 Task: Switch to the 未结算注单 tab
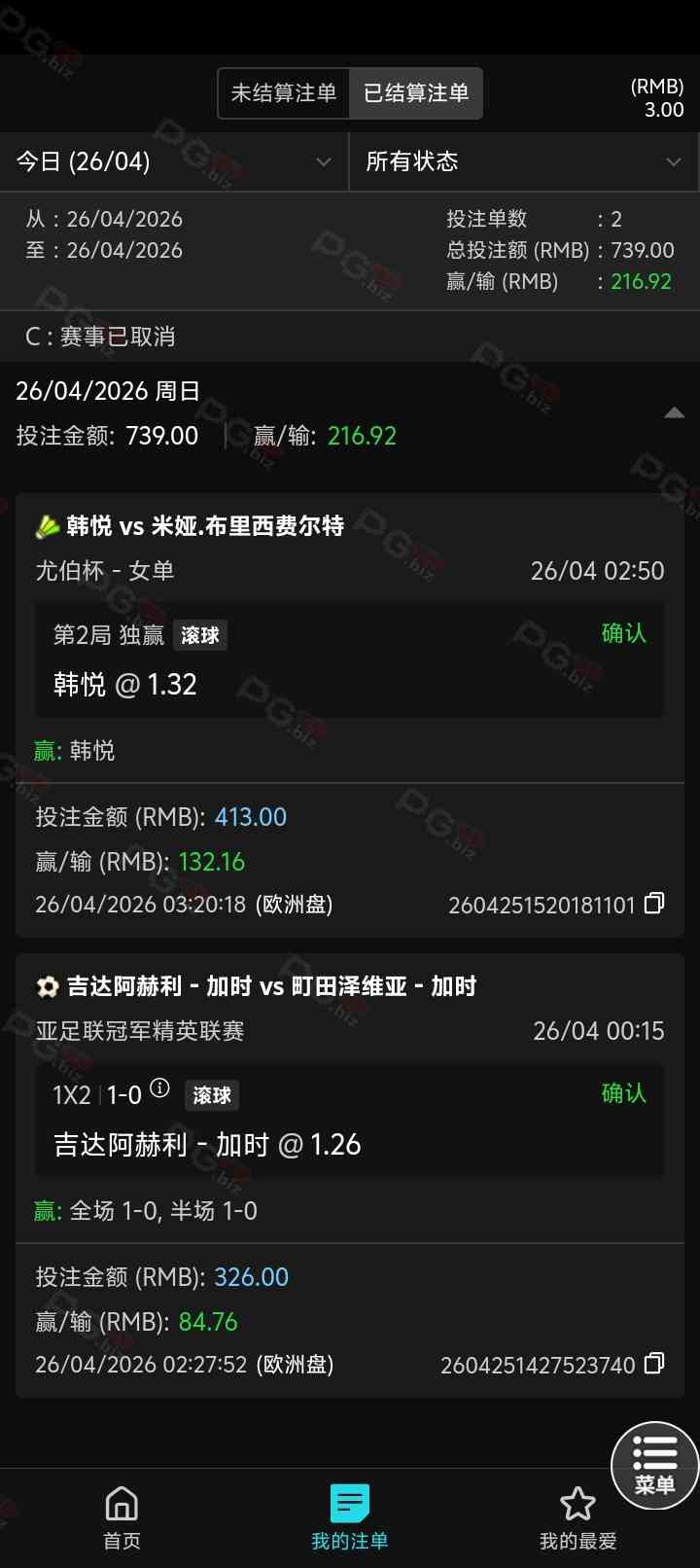click(283, 93)
